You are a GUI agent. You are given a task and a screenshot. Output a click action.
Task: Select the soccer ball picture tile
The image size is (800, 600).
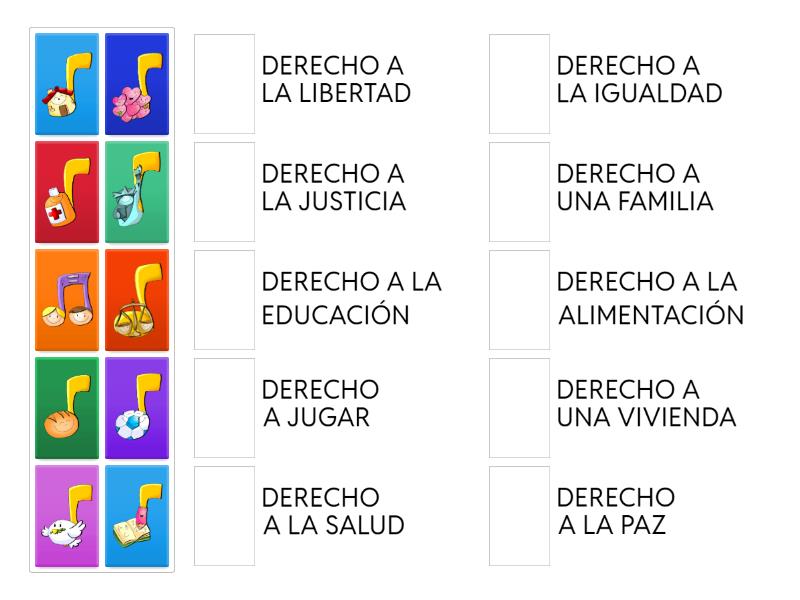pos(137,408)
